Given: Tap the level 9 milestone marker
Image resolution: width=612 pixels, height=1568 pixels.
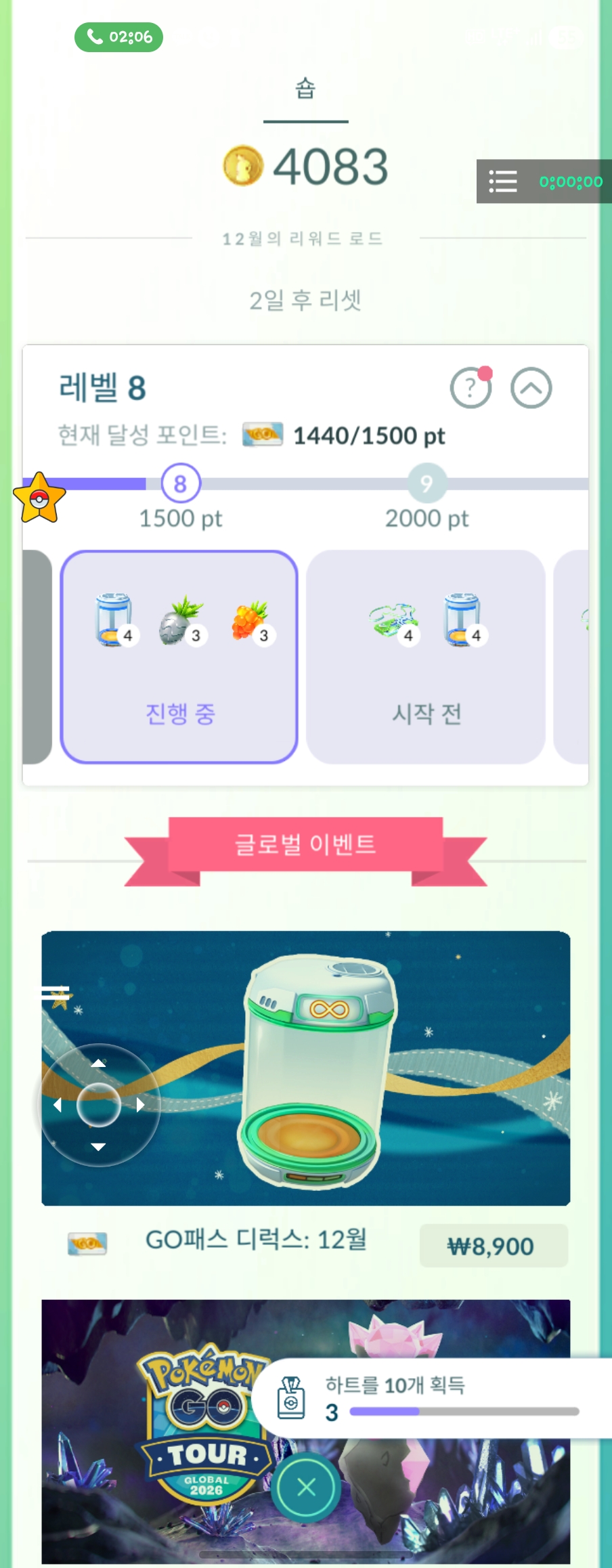Looking at the screenshot, I should pos(427,483).
